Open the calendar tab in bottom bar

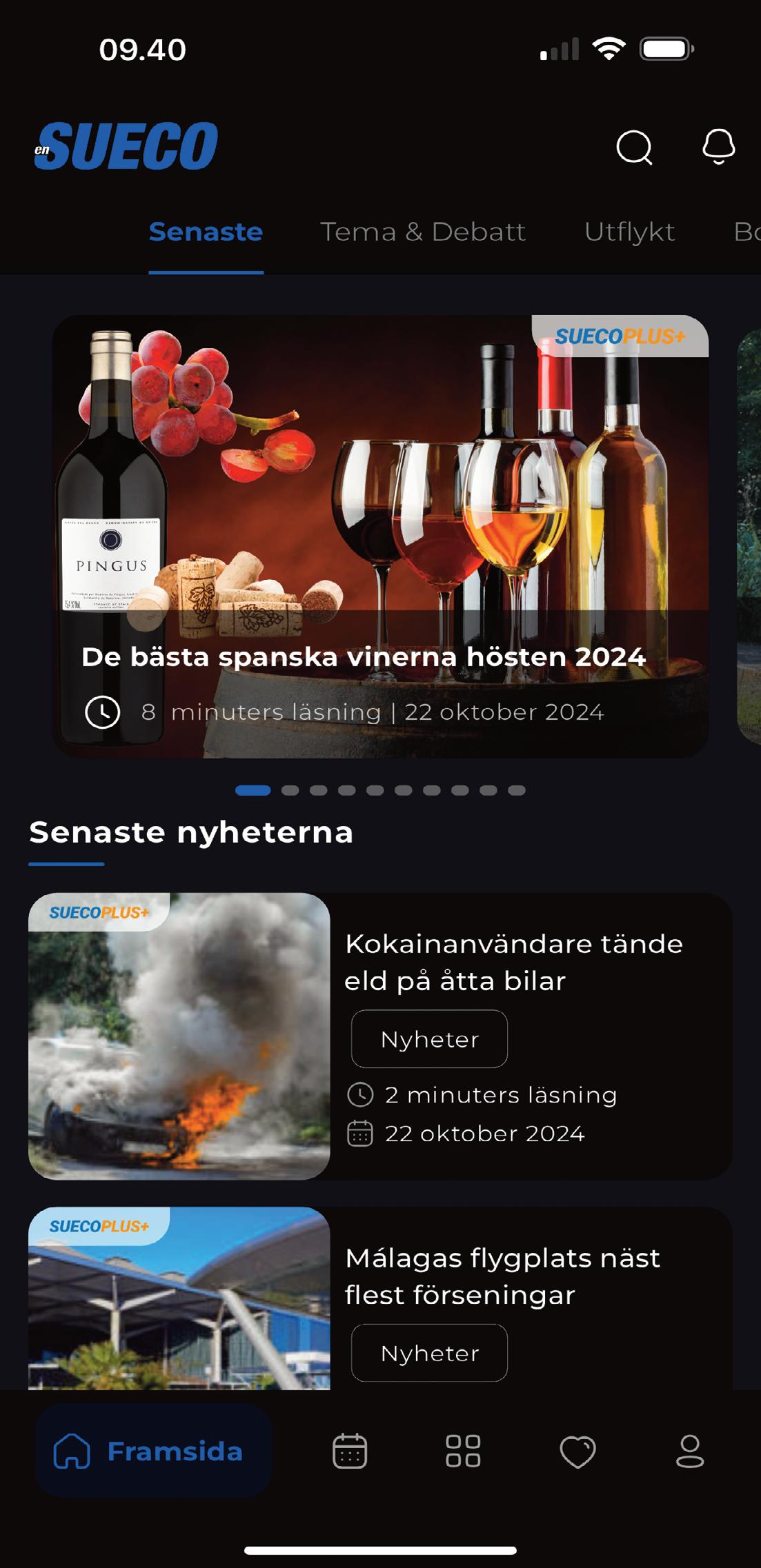pyautogui.click(x=350, y=1451)
